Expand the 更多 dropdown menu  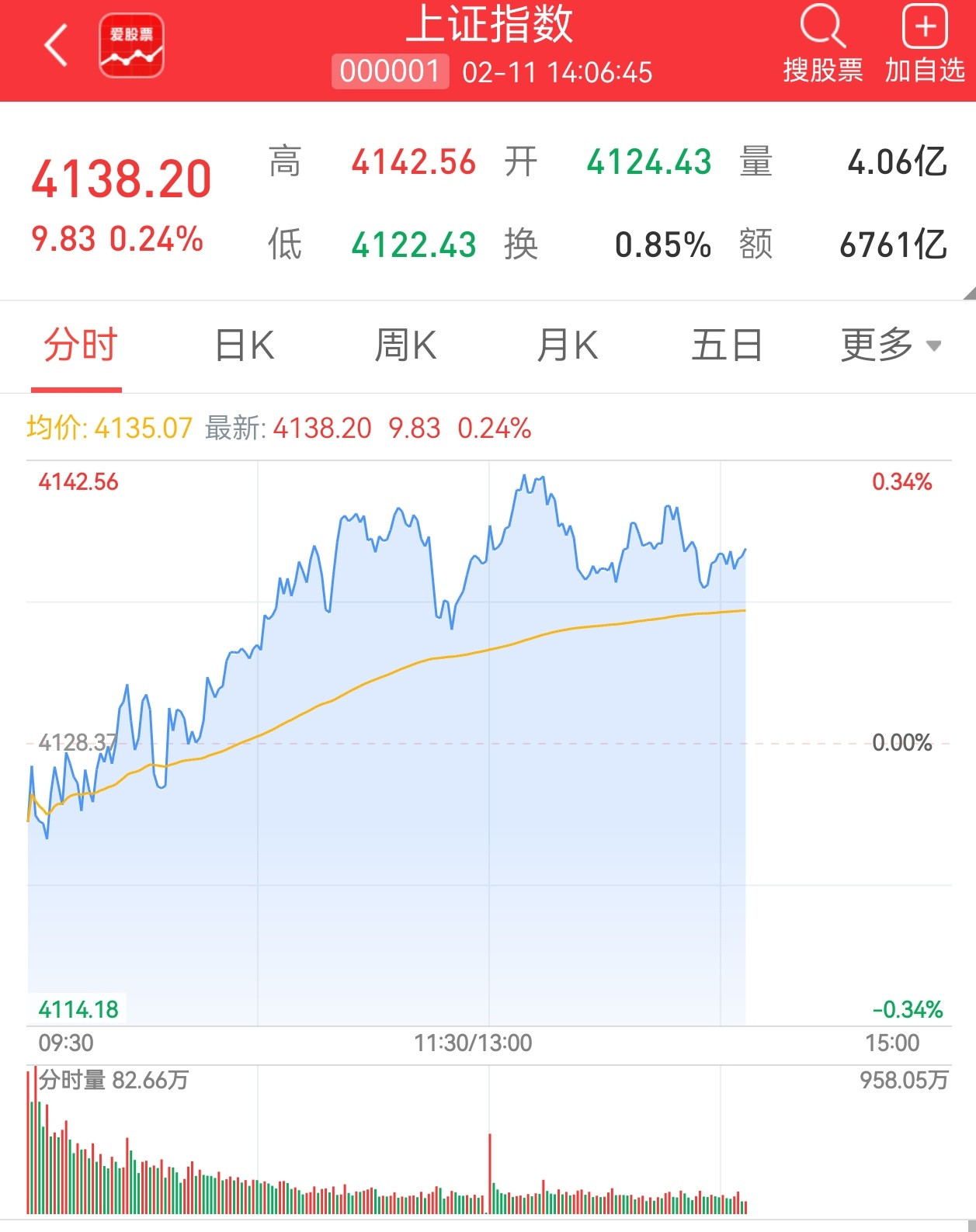[875, 345]
